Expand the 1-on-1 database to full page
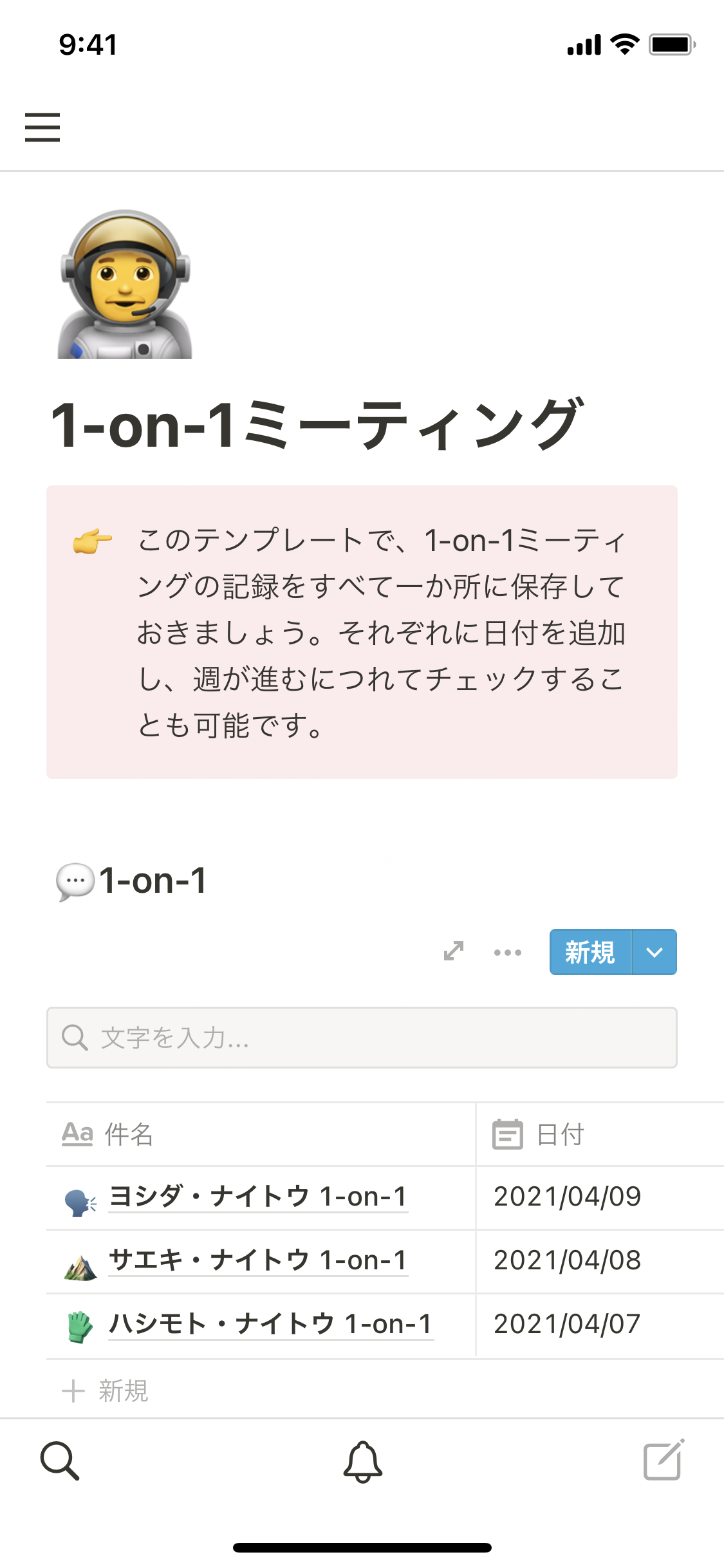Screen dimensions: 724x1568 454,951
